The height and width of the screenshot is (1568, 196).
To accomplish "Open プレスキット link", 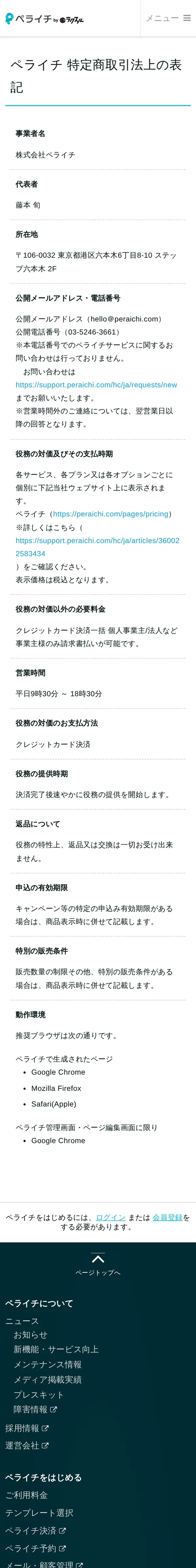I will tap(38, 1395).
